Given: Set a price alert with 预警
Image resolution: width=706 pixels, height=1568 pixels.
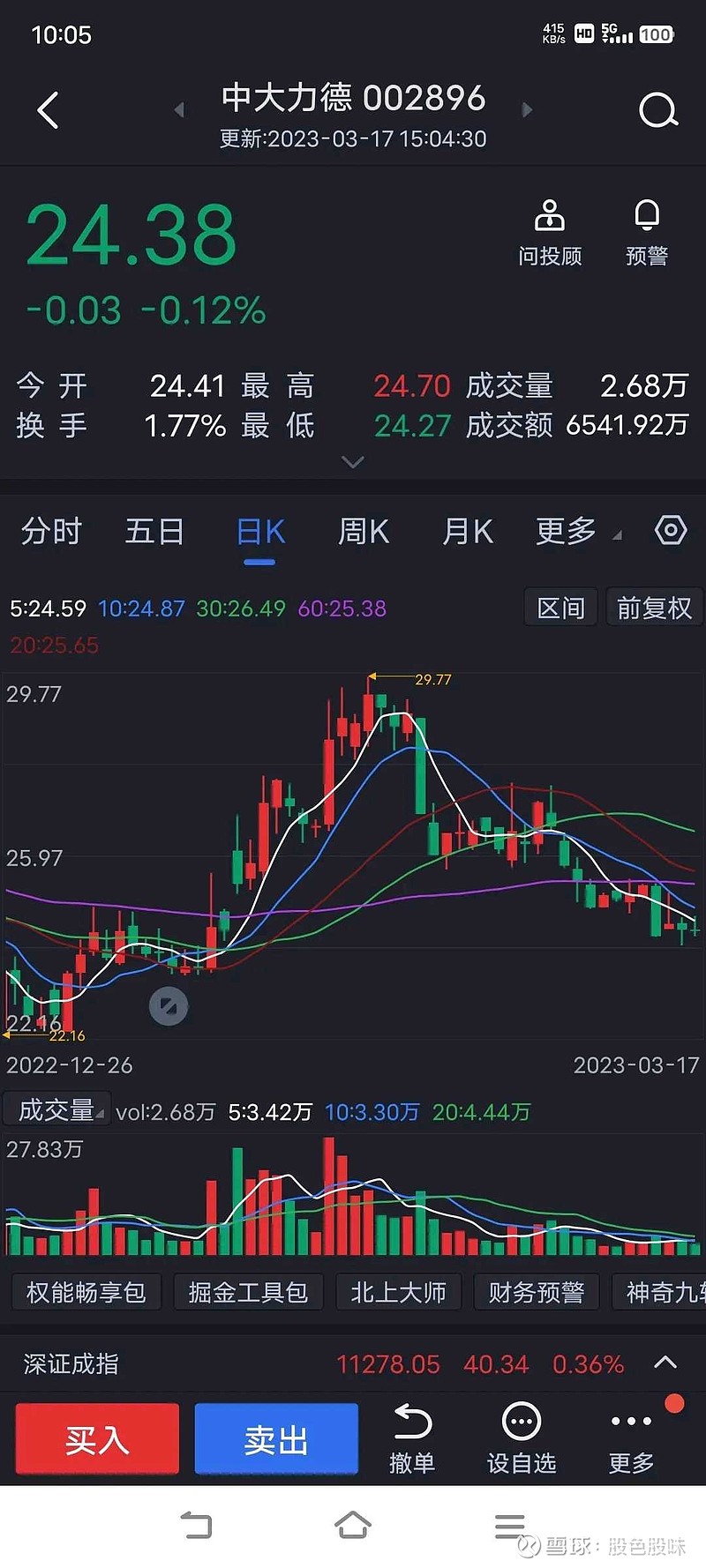Looking at the screenshot, I should pos(647,233).
